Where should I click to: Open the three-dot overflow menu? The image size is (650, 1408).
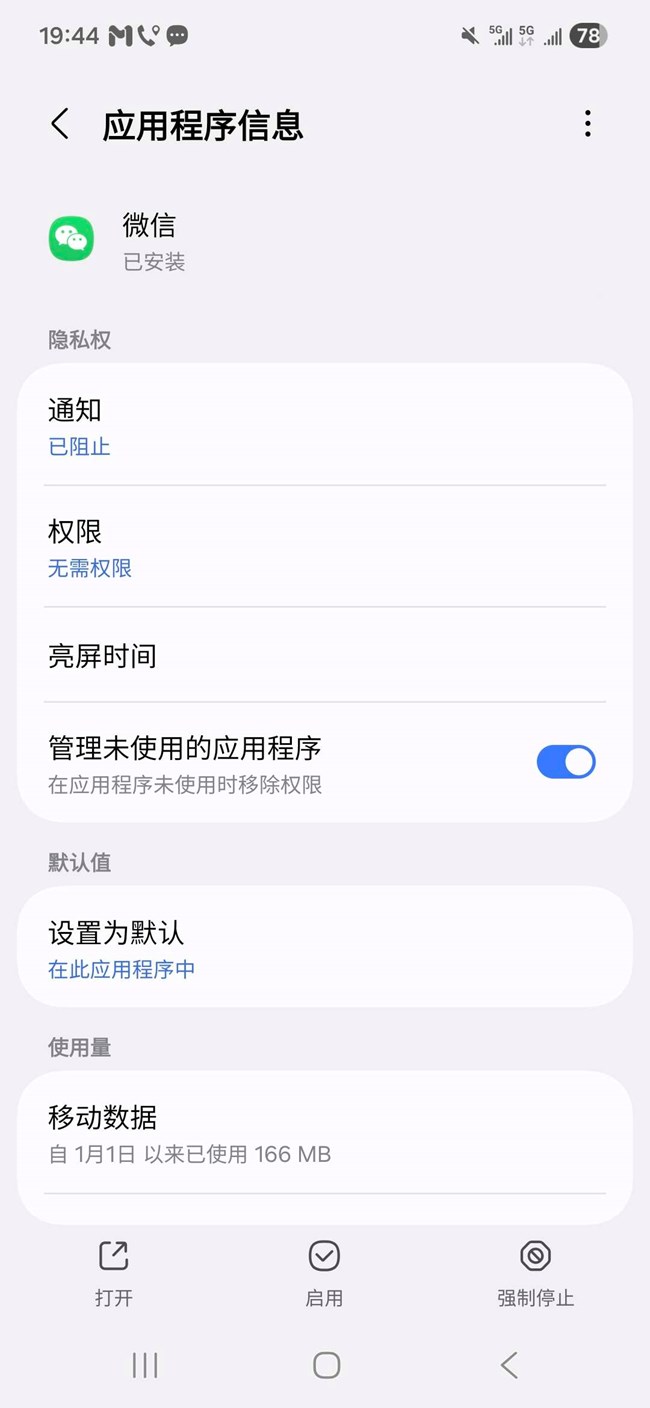(x=587, y=124)
